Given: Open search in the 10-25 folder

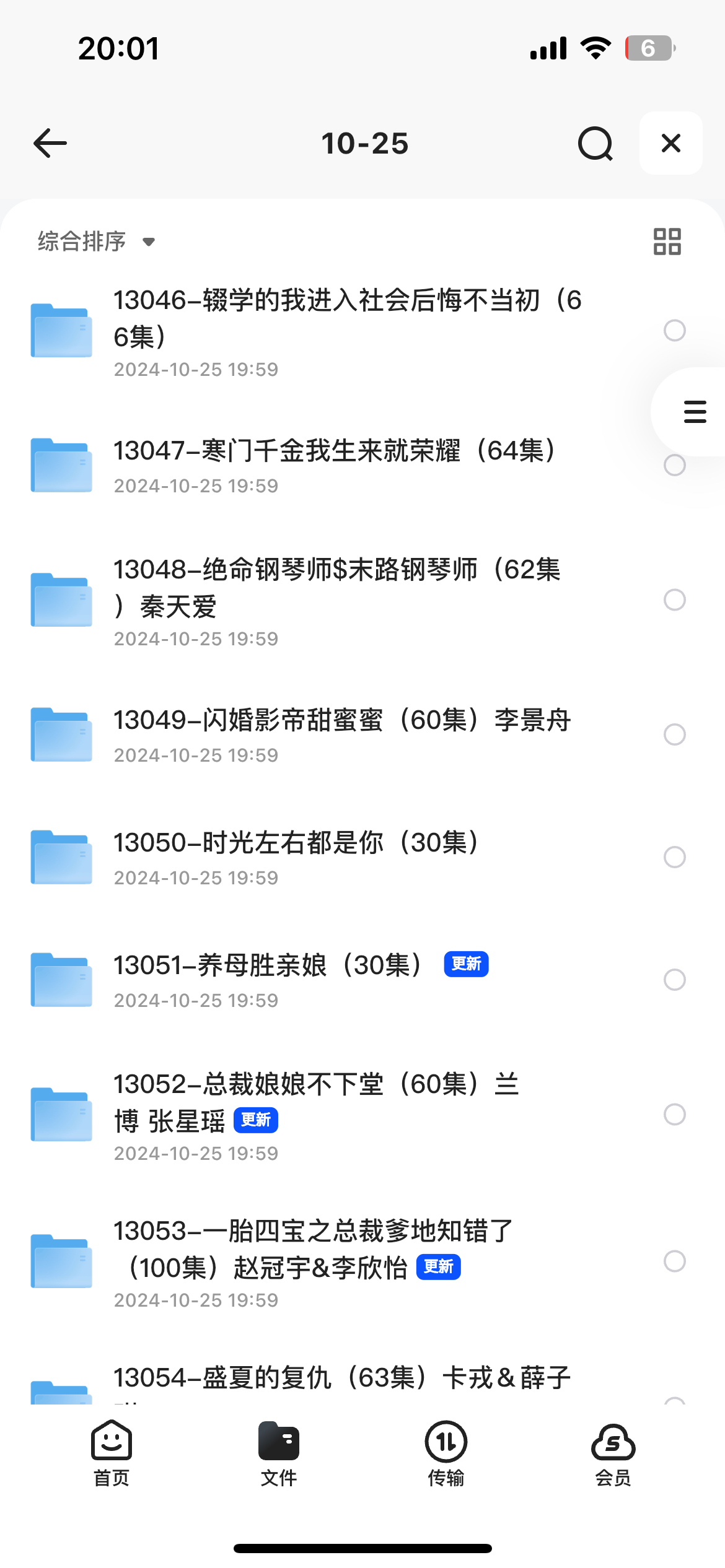Looking at the screenshot, I should coord(595,144).
